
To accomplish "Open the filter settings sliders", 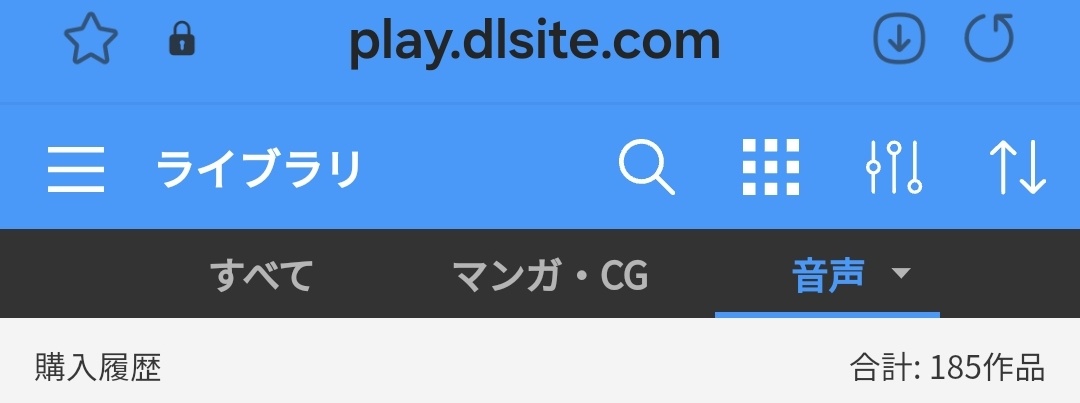I will pos(894,167).
